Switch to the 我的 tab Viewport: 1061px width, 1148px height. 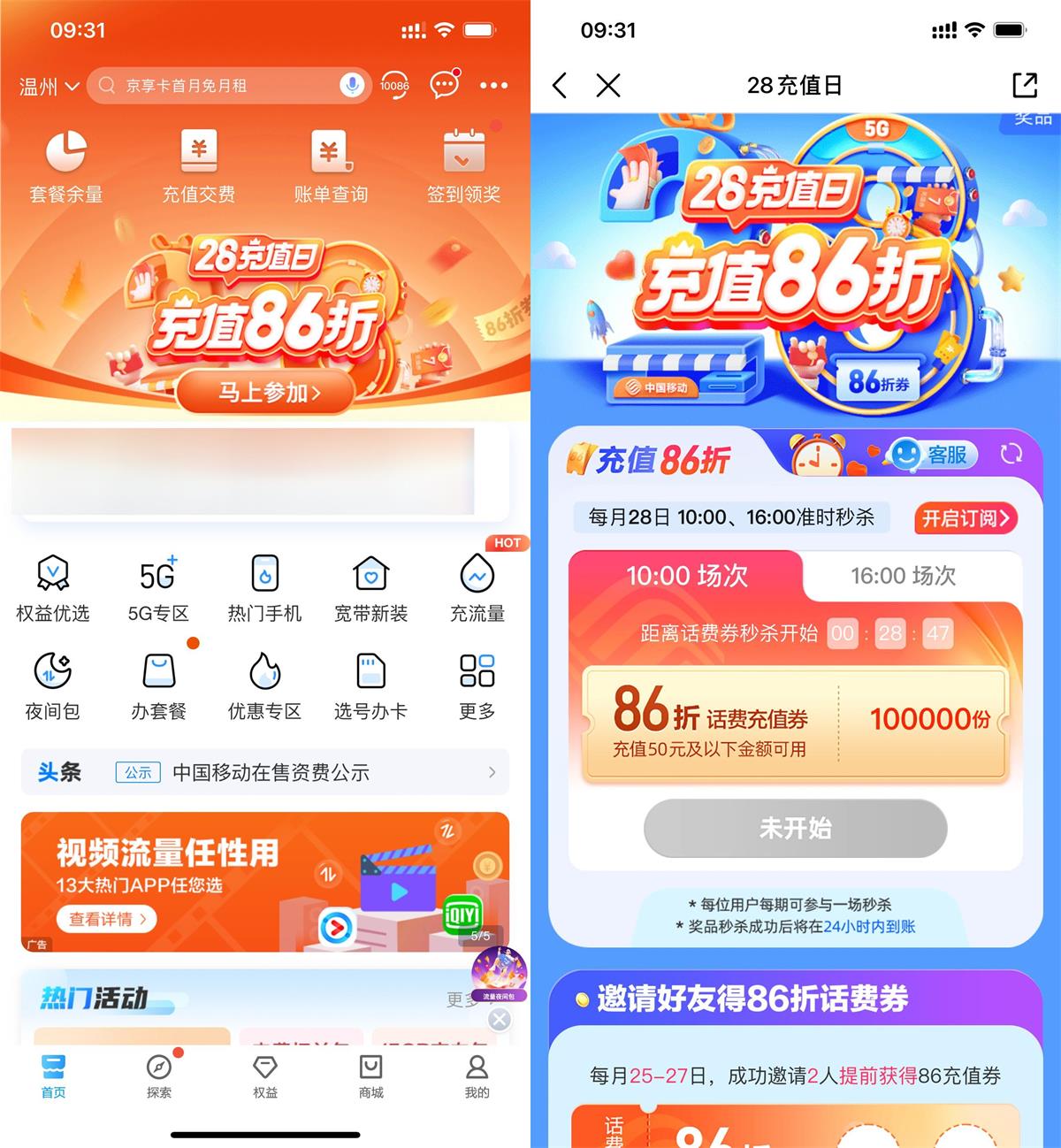point(477,1075)
